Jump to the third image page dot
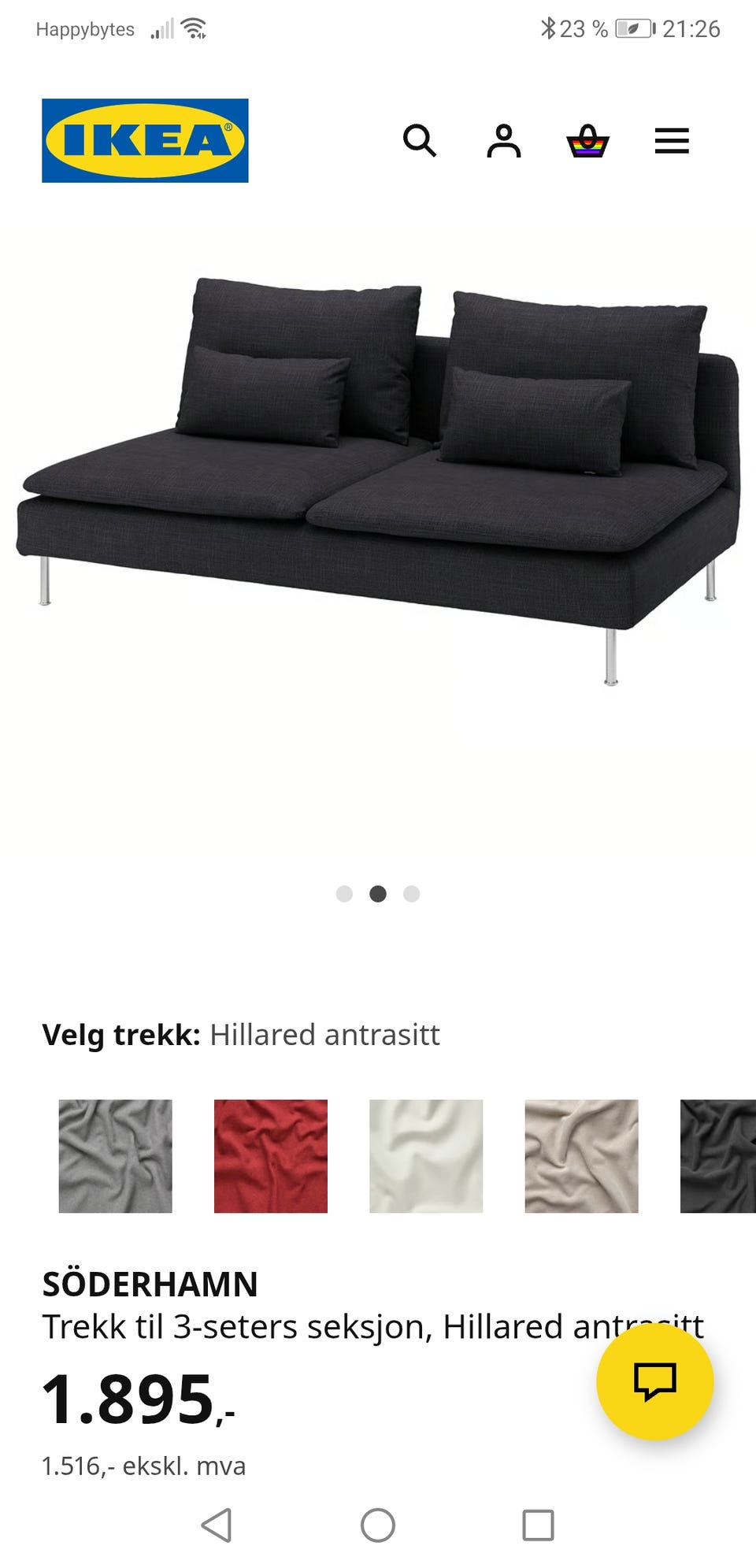Viewport: 756px width, 1568px height. click(412, 894)
